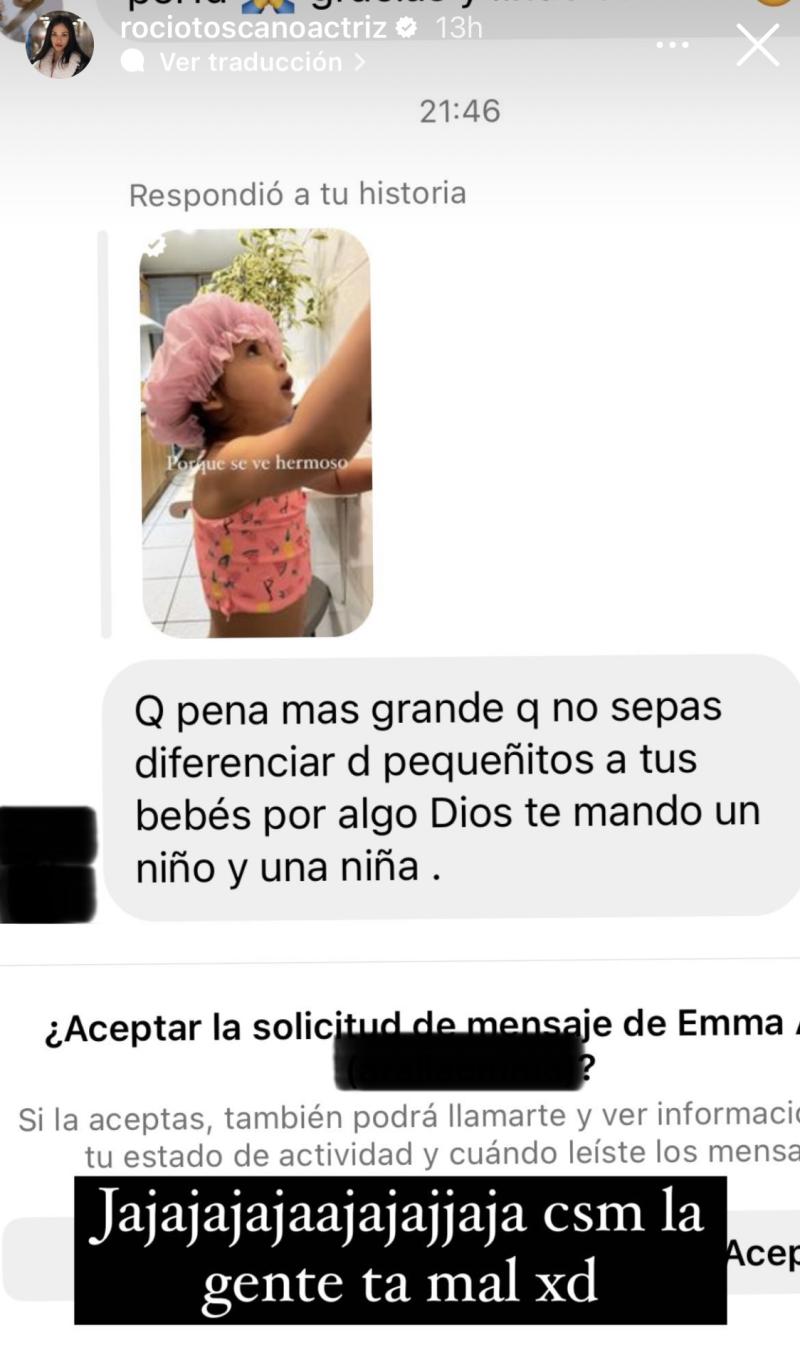Screen dimensions: 800x1362
Task: Open rociotoscanoactriz profile from username
Action: 252,27
